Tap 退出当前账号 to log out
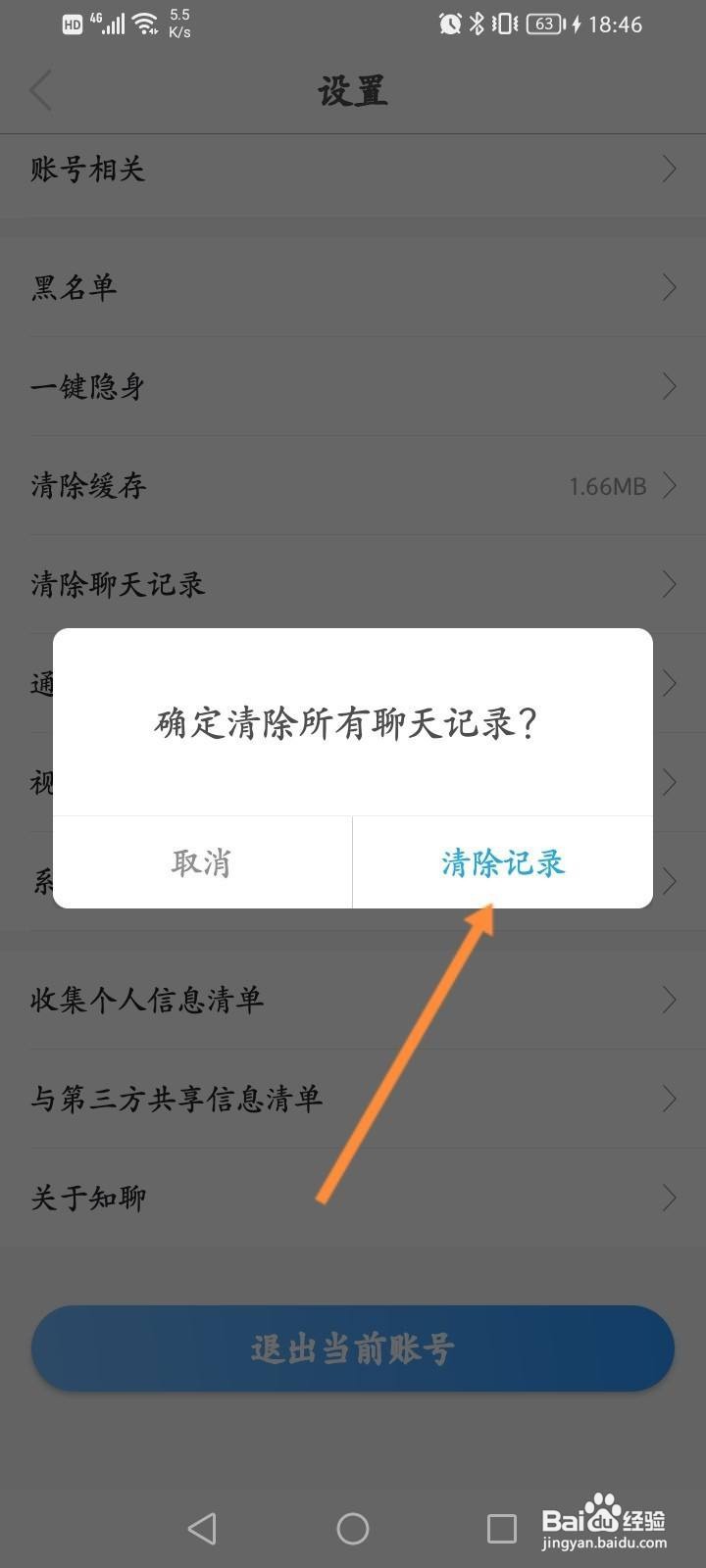This screenshot has width=706, height=1568. [353, 1348]
